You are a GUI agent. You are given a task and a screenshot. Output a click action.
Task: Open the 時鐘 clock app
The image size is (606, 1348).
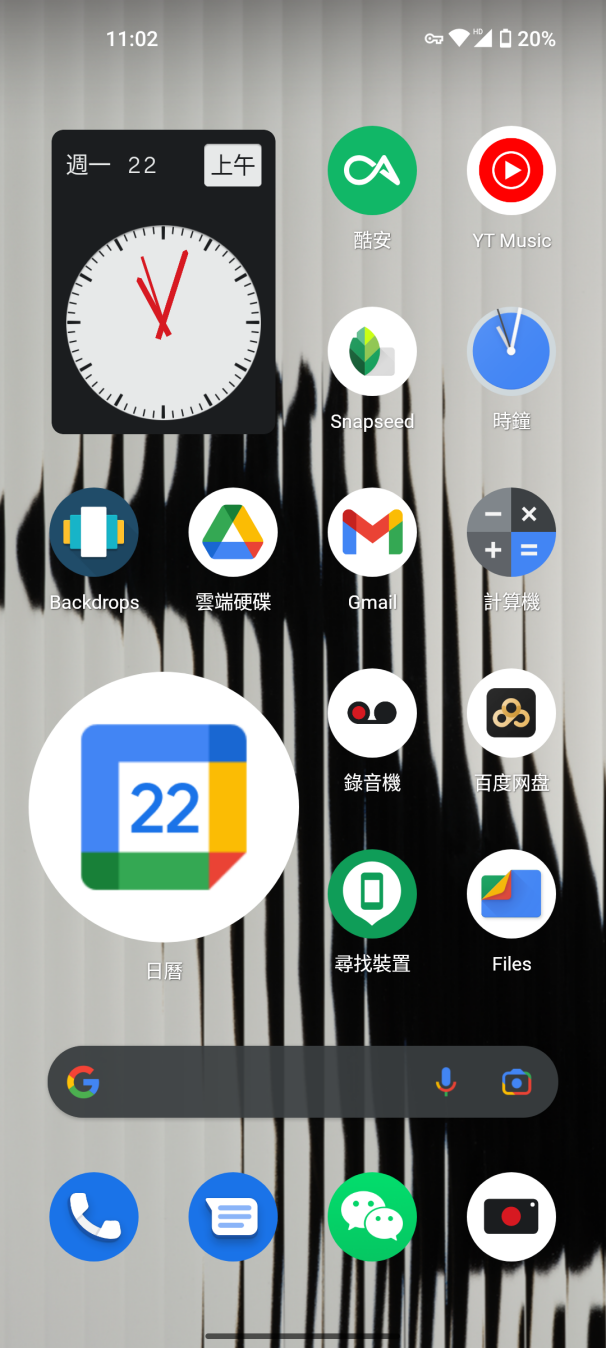click(x=511, y=352)
